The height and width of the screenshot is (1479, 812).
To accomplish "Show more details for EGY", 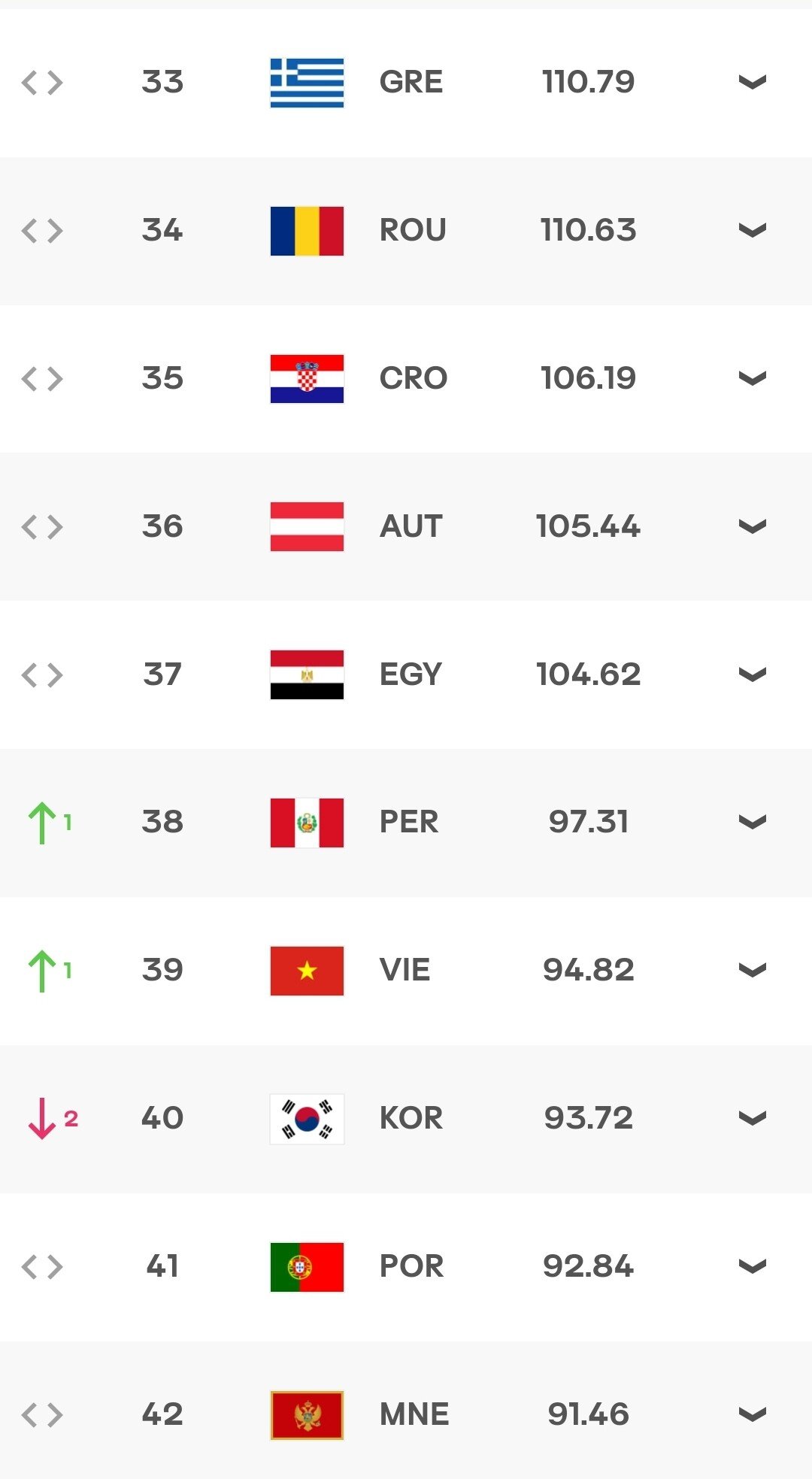I will click(x=752, y=674).
